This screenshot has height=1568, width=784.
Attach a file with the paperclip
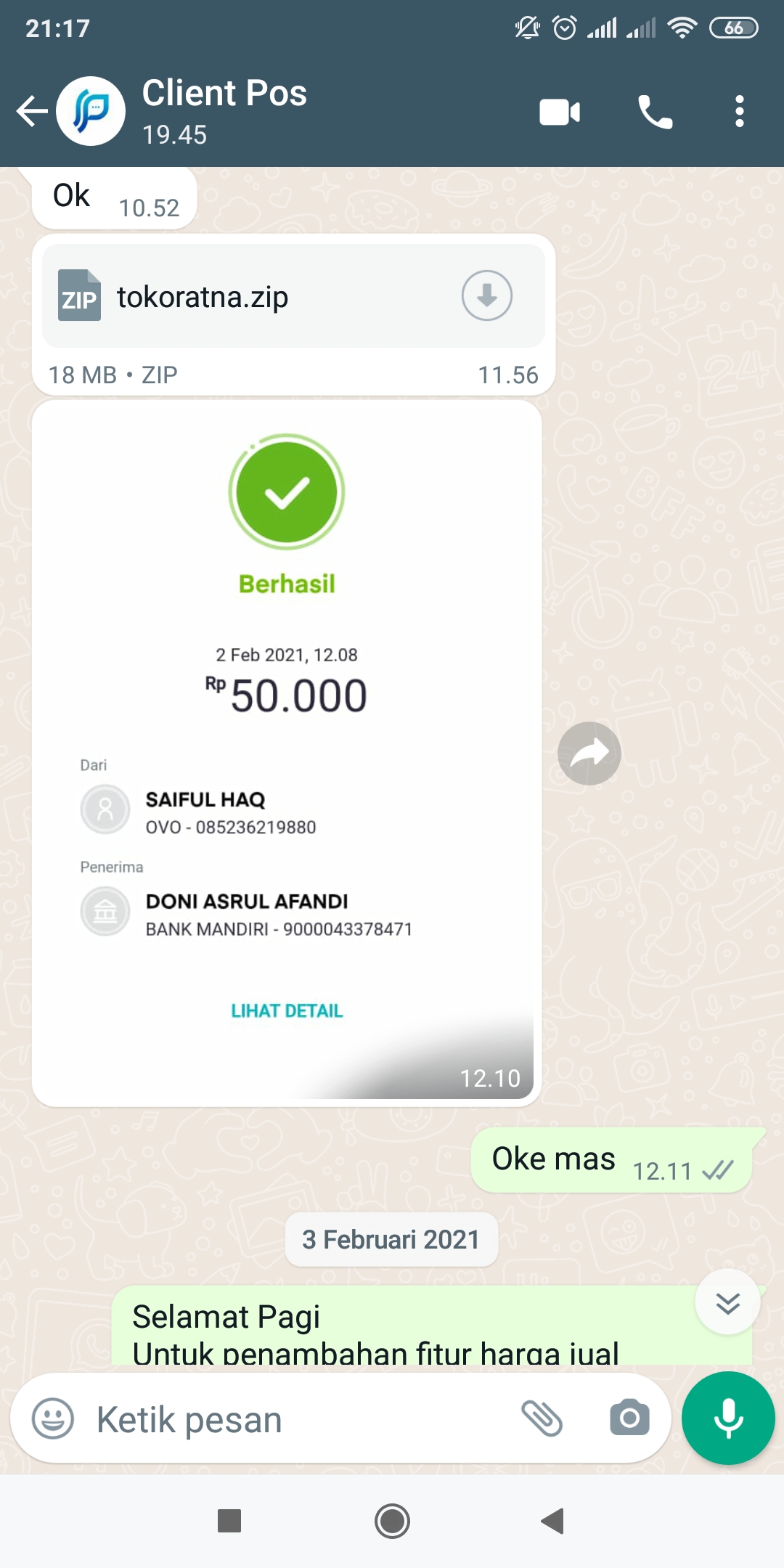pos(542,1418)
